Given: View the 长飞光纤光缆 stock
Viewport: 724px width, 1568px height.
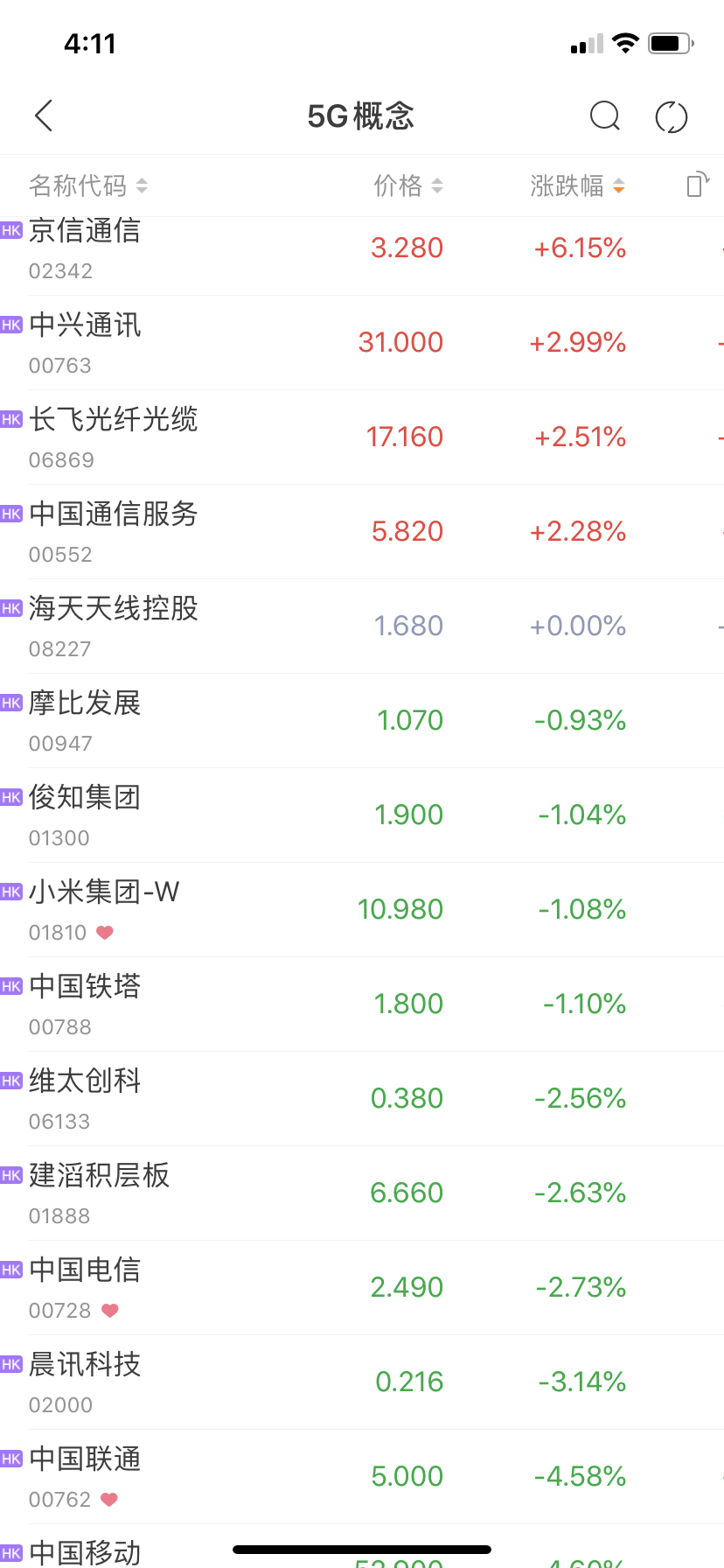Looking at the screenshot, I should [x=362, y=437].
